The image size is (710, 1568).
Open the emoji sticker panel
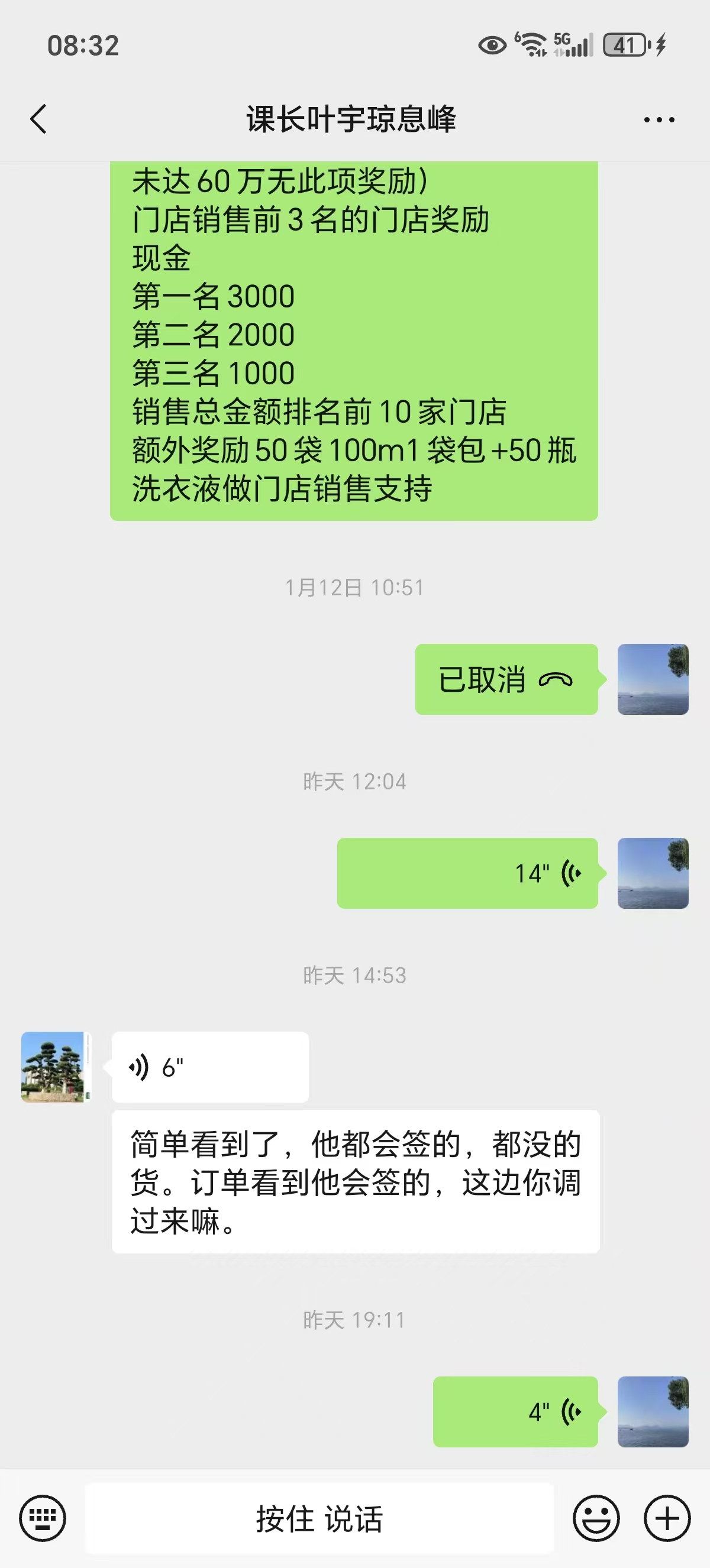[596, 1518]
